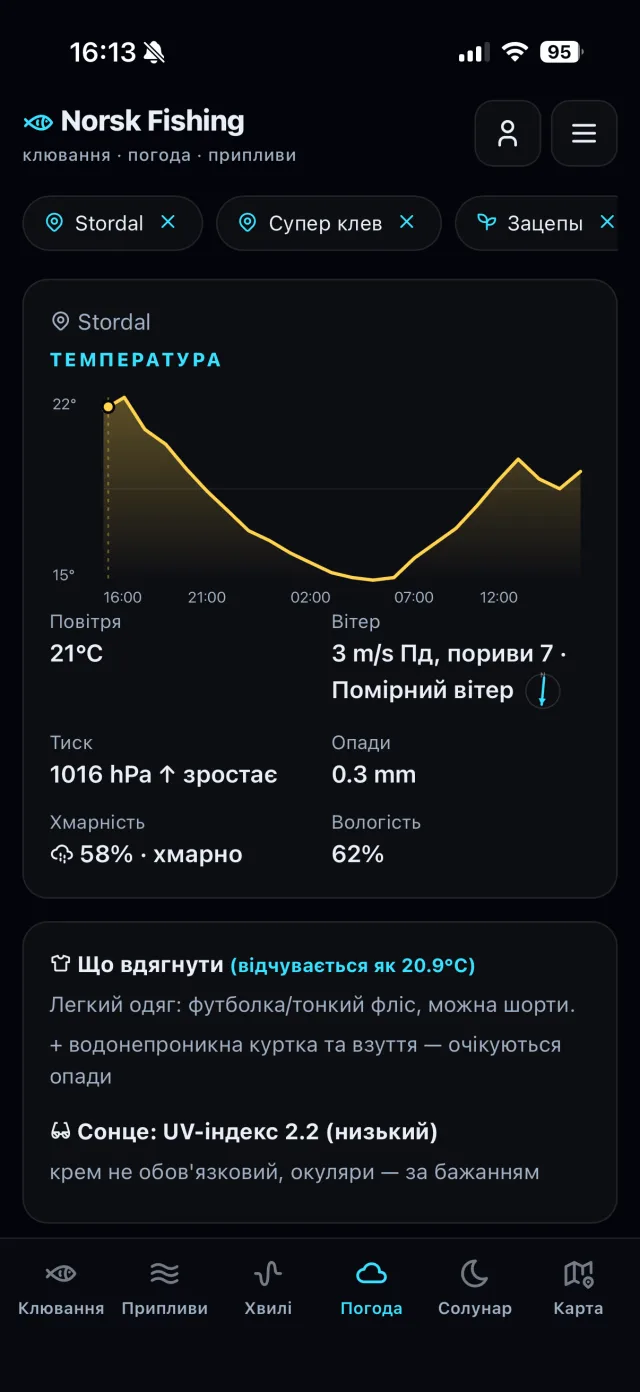The height and width of the screenshot is (1392, 640).
Task: Remove the Зацепы chip
Action: 607,222
